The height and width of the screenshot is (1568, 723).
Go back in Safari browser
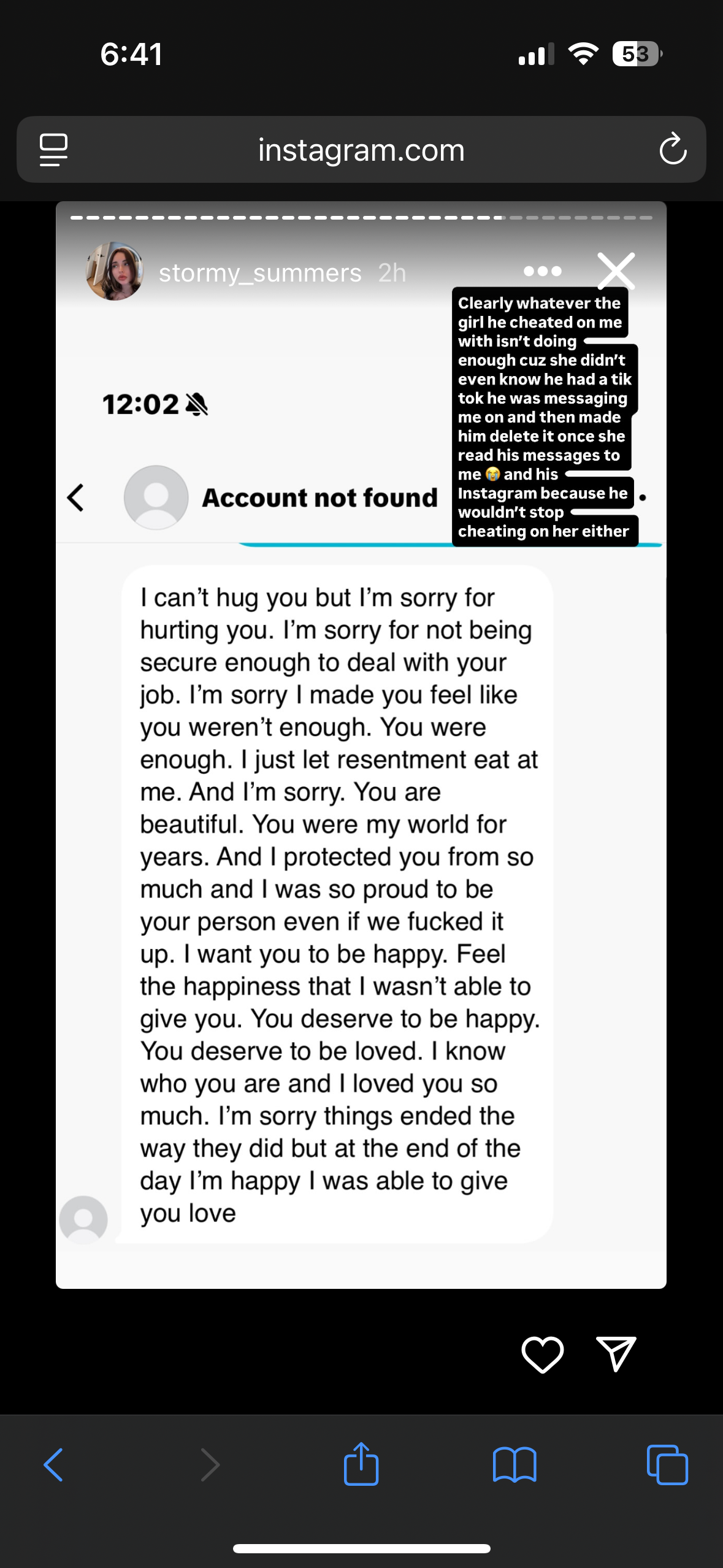(54, 1465)
